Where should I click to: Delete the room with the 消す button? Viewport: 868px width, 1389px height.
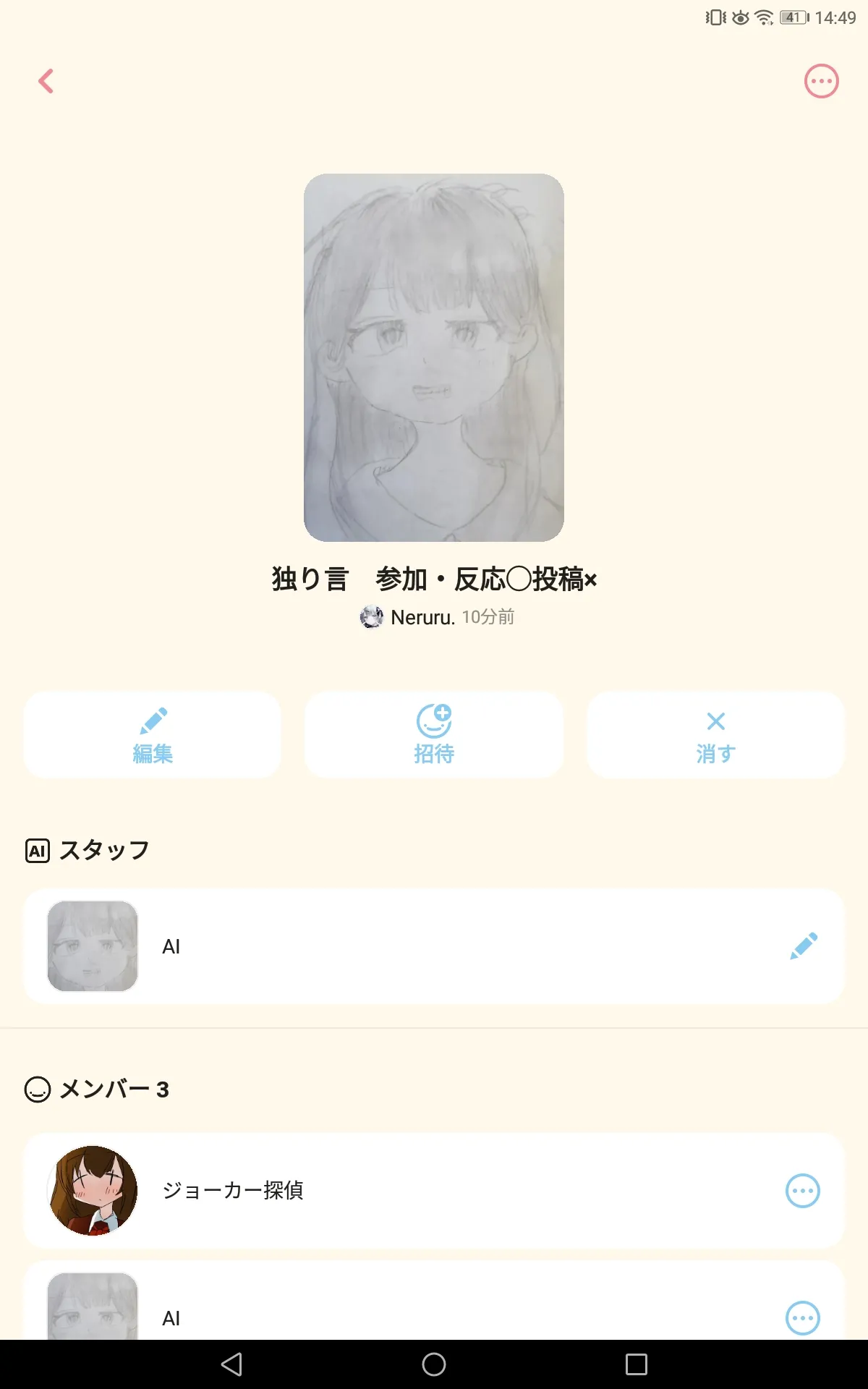coord(715,735)
